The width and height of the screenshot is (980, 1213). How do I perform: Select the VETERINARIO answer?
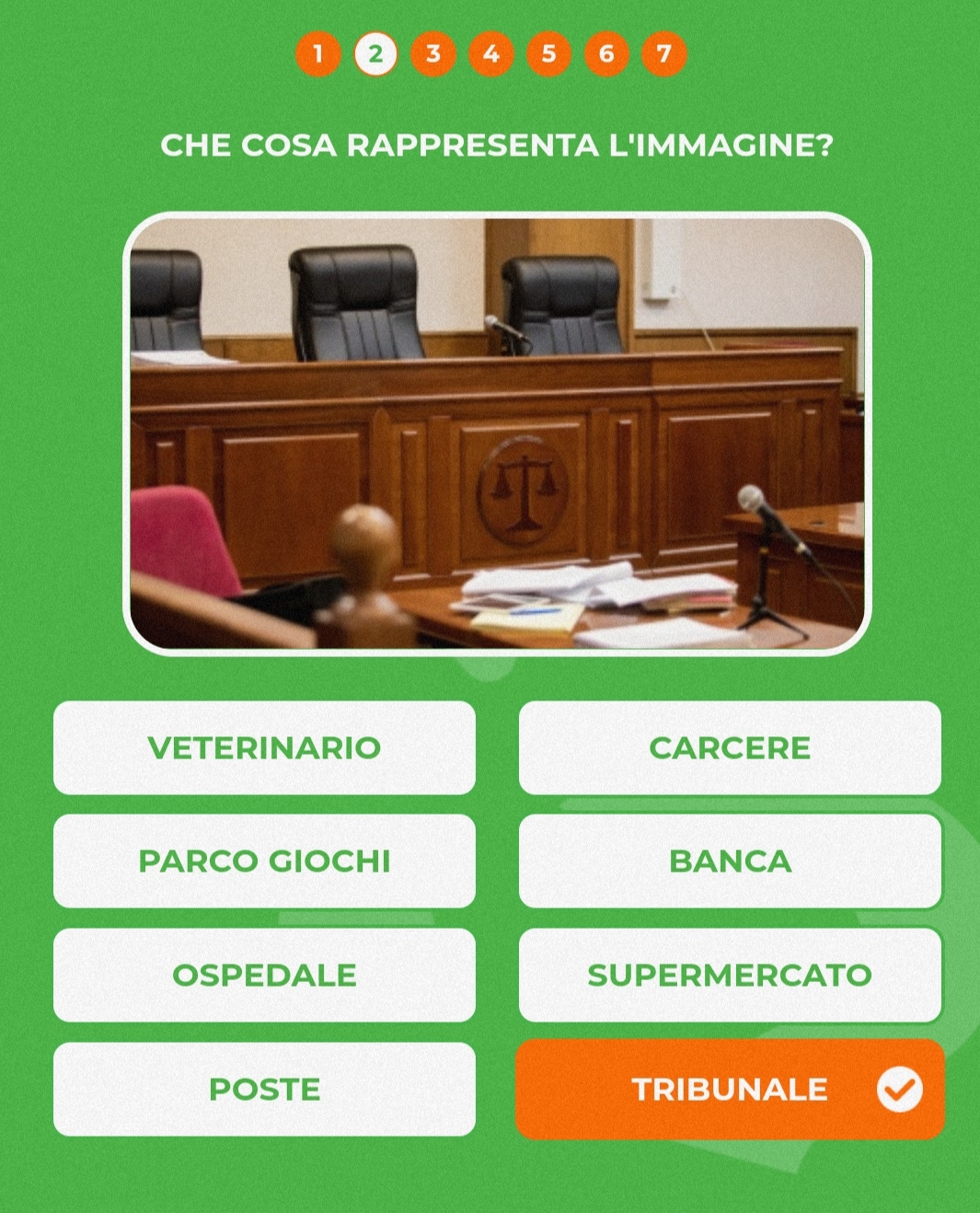click(x=264, y=747)
